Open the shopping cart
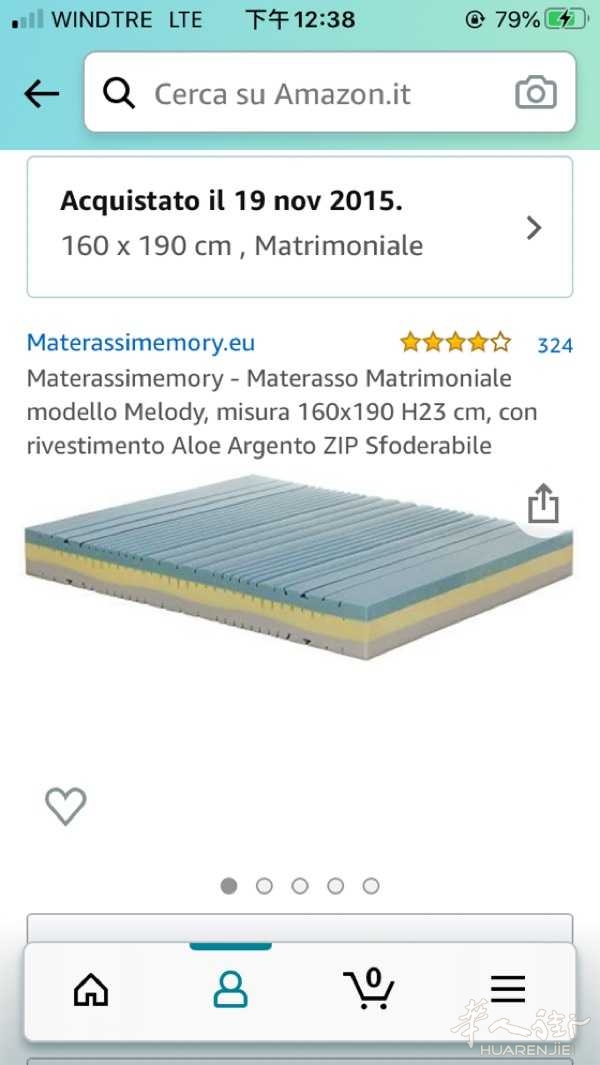The image size is (600, 1065). [369, 988]
